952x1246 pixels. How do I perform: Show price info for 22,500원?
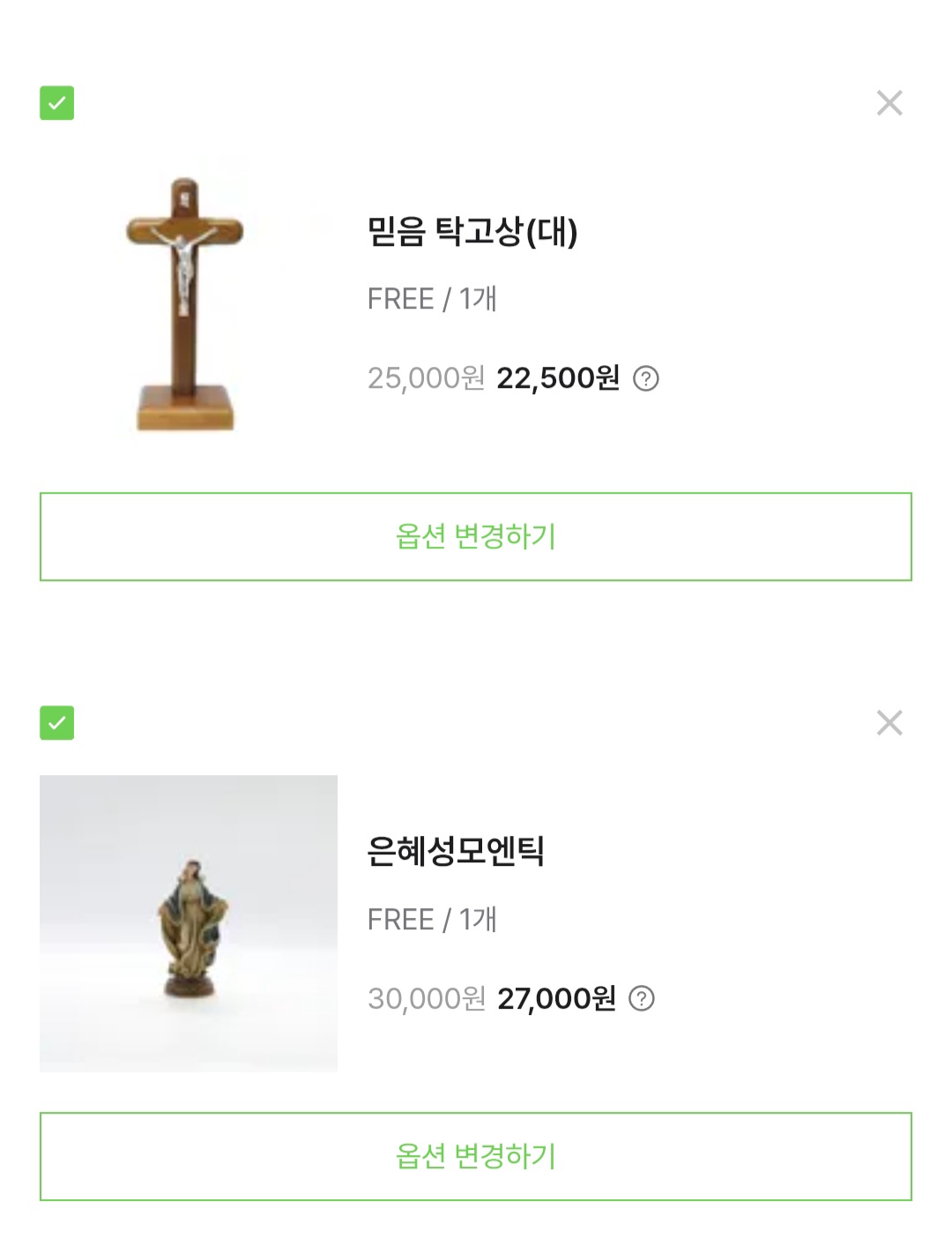click(646, 378)
